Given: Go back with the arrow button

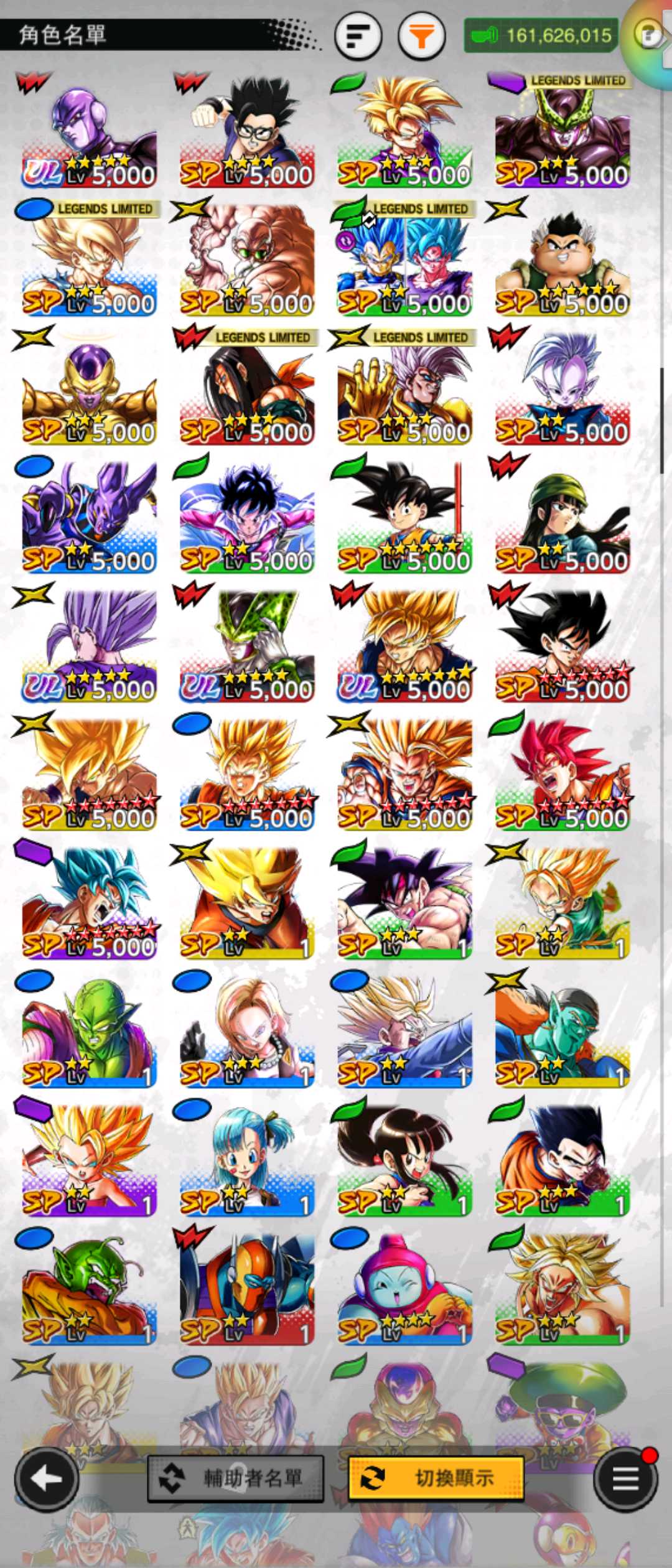Looking at the screenshot, I should click(x=46, y=1478).
